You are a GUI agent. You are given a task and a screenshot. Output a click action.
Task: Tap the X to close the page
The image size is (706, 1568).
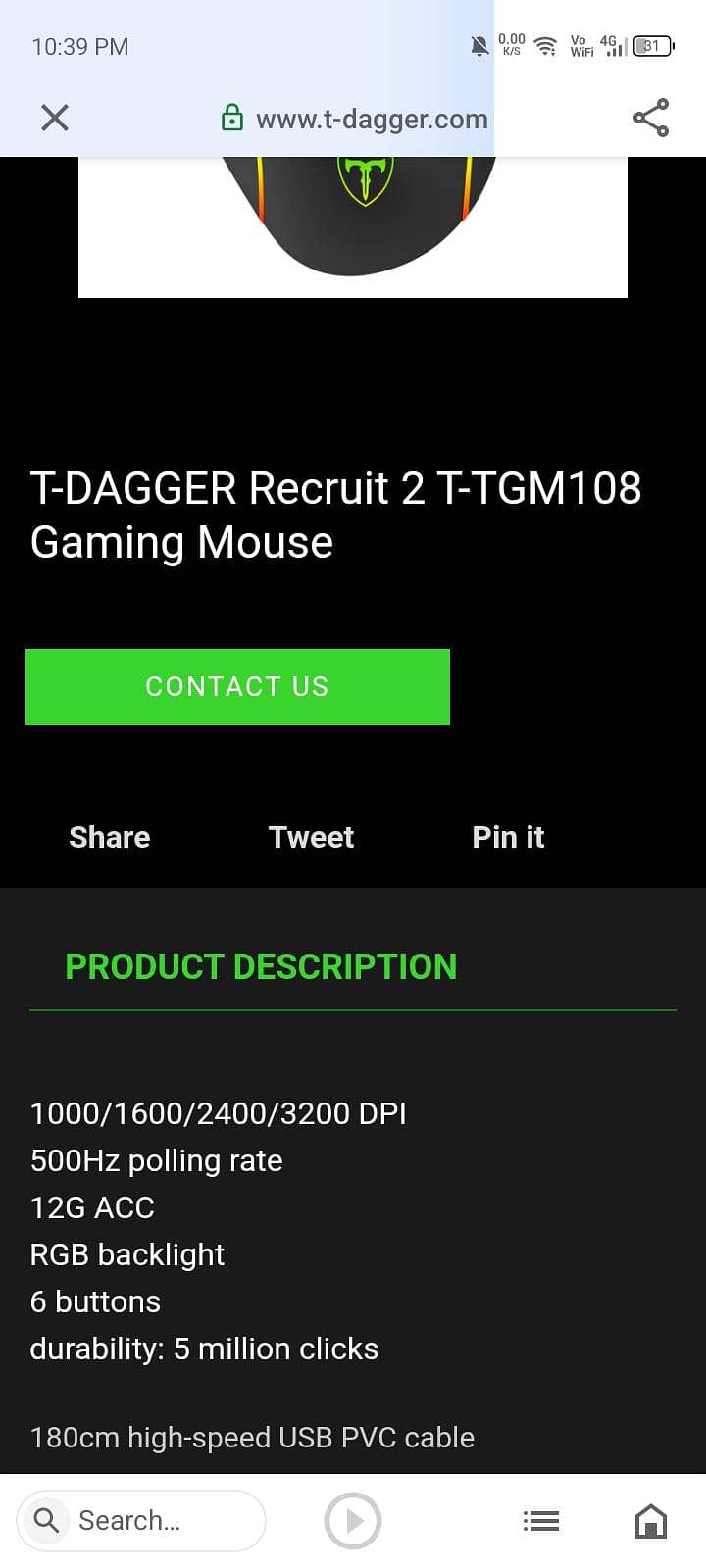(54, 118)
